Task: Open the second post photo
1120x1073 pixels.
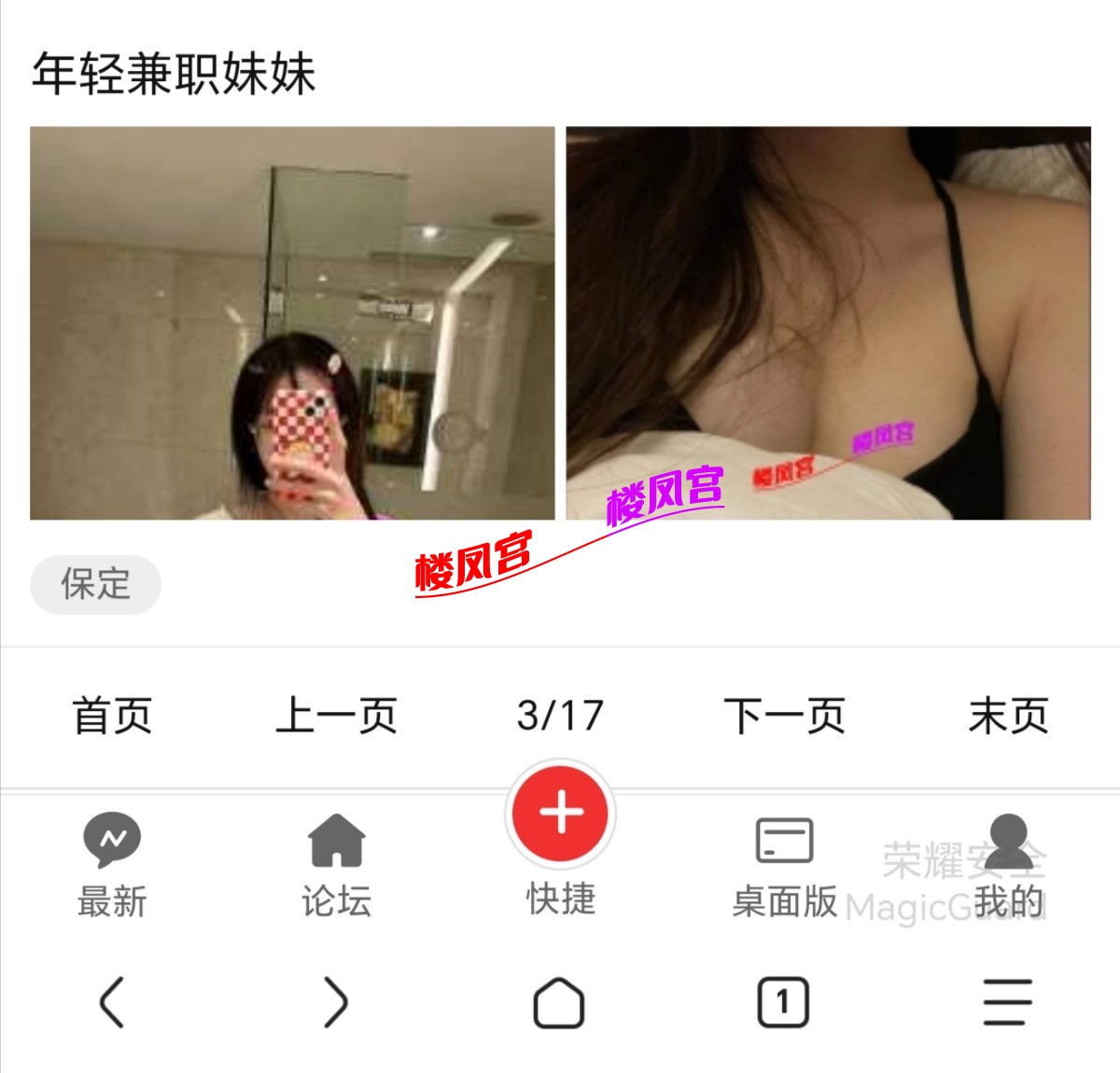Action: point(828,323)
